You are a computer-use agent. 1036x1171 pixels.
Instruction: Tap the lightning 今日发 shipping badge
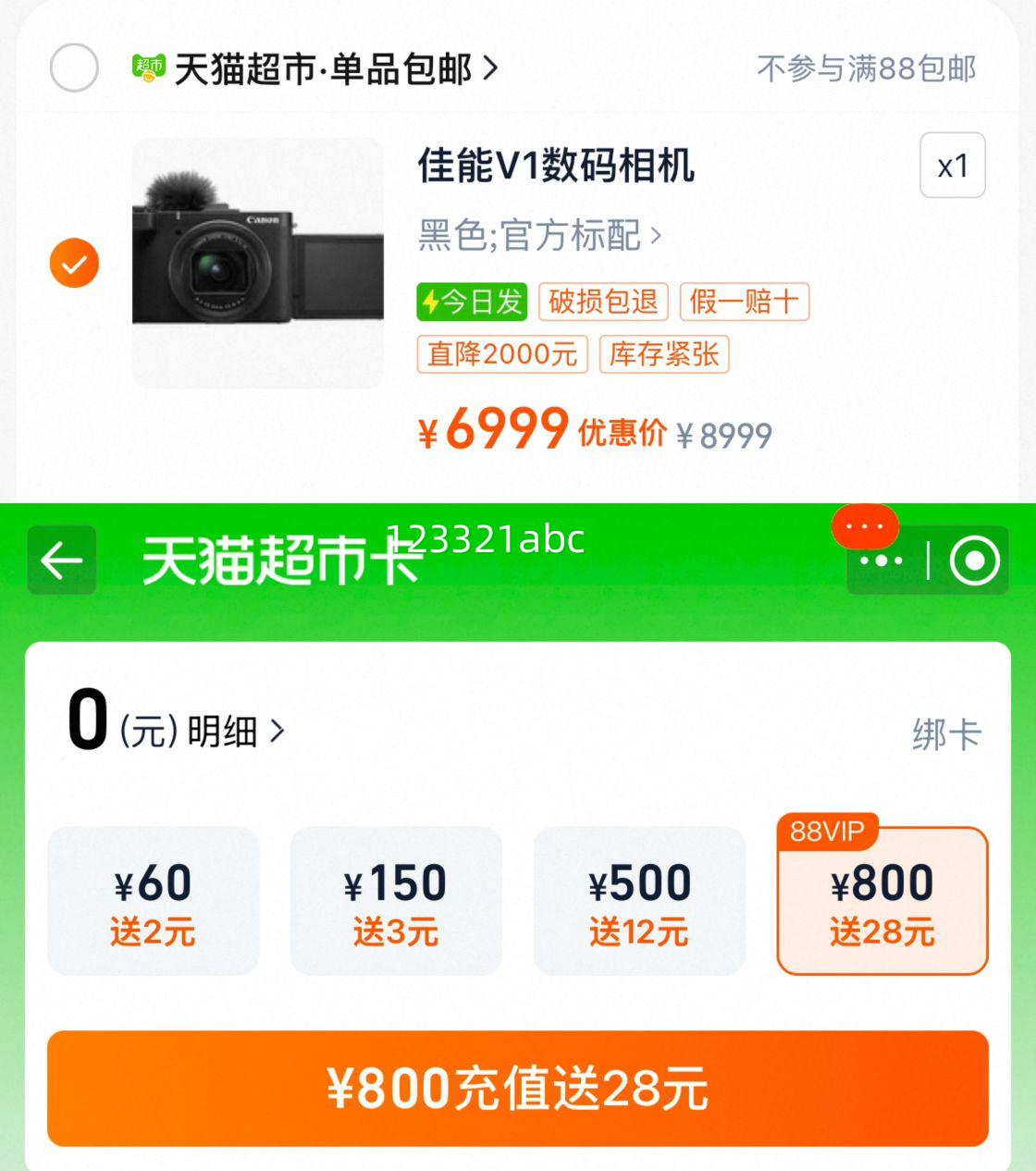pyautogui.click(x=474, y=301)
